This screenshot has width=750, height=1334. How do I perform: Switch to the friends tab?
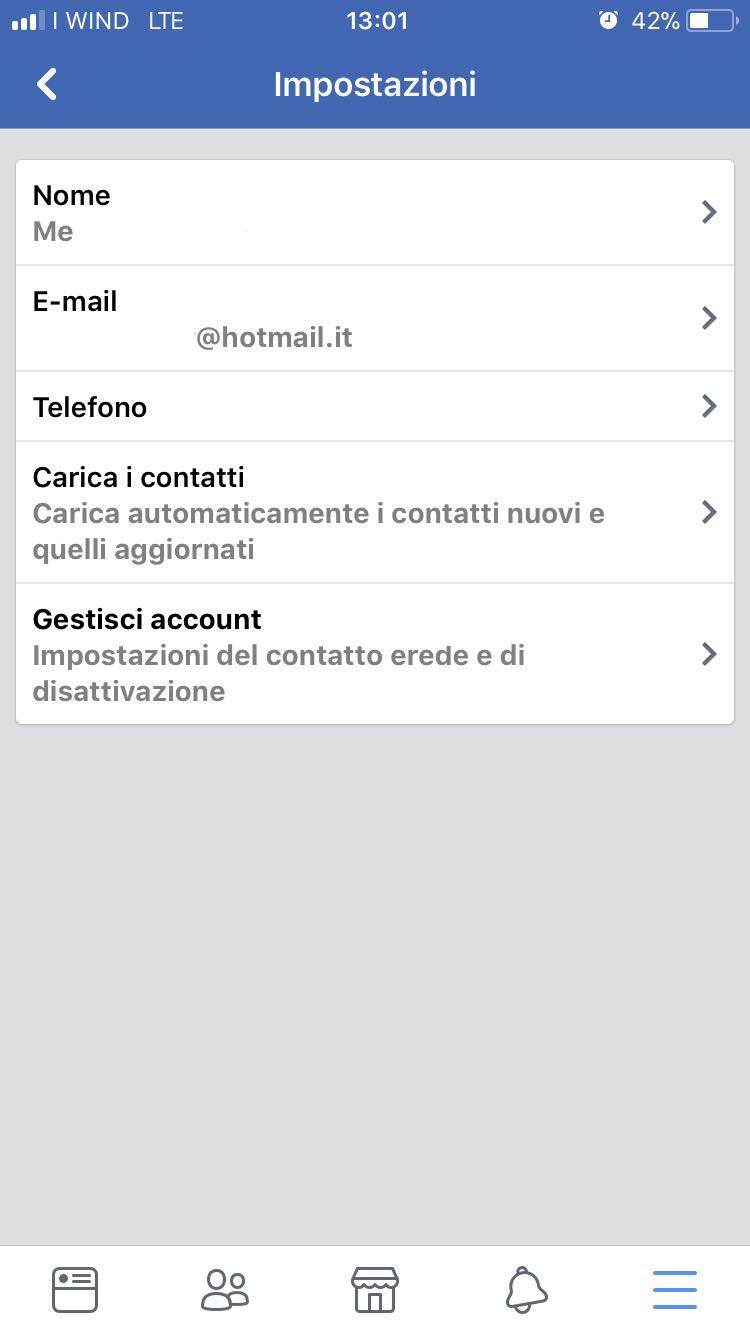225,1289
